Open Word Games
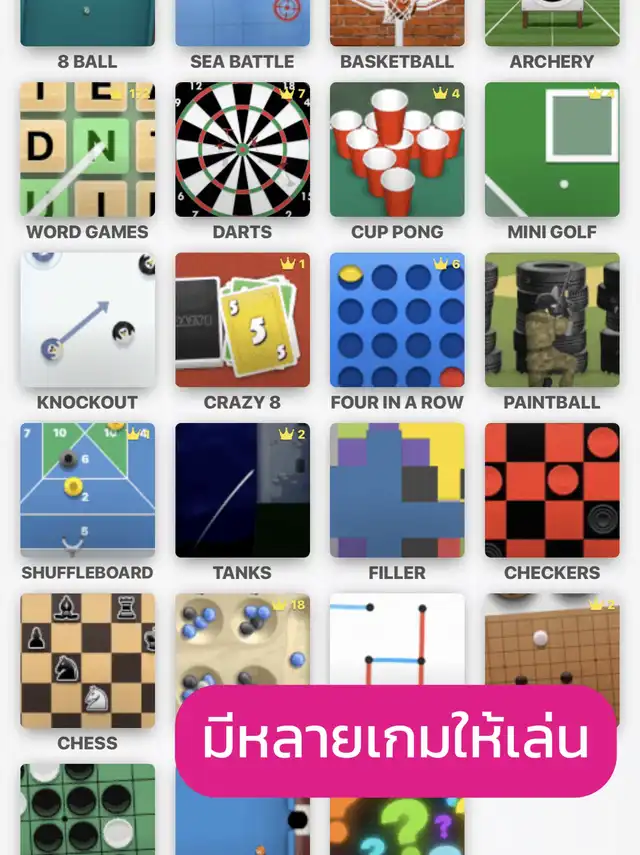 (87, 150)
